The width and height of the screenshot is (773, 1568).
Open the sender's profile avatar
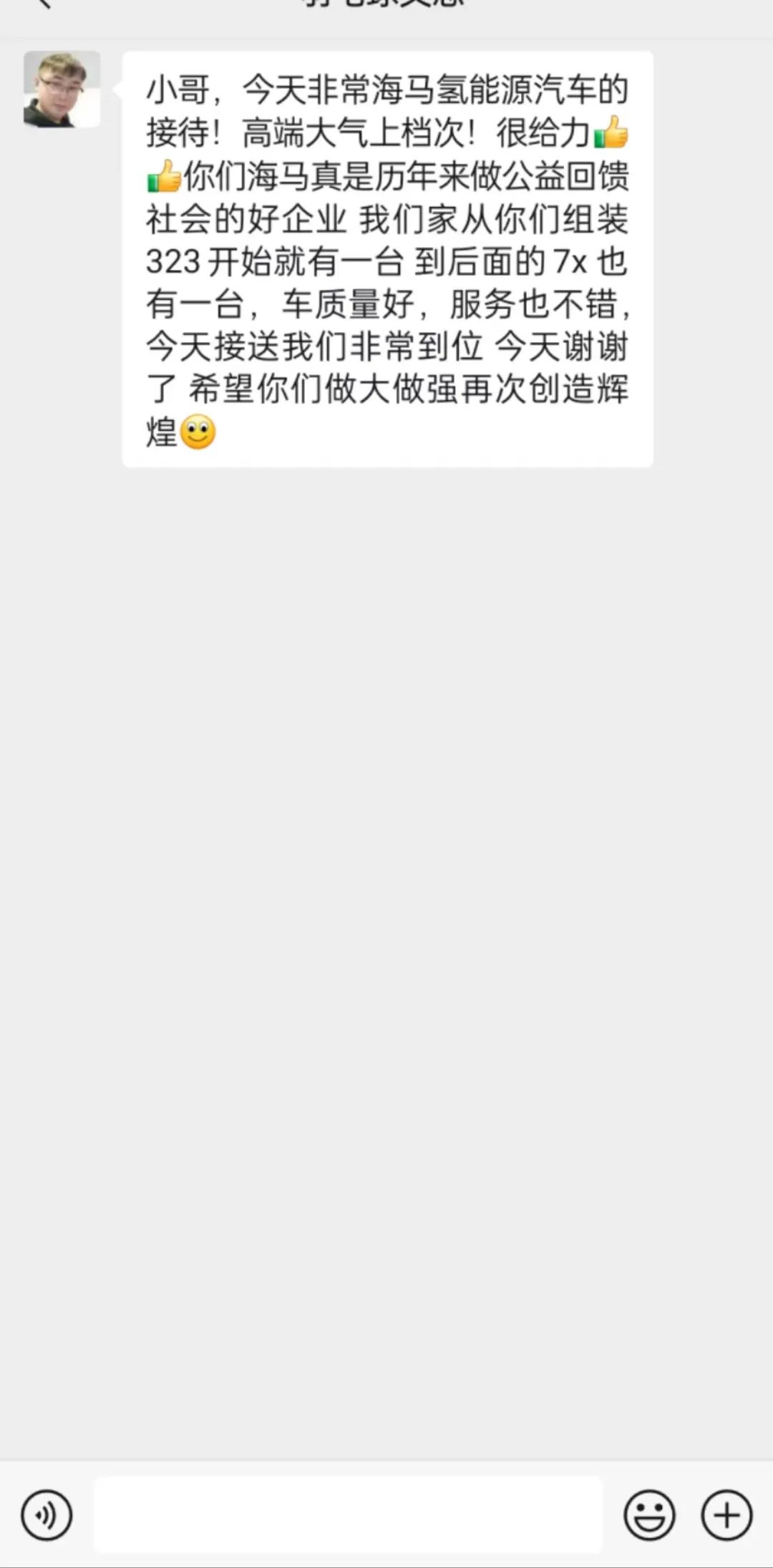point(62,89)
